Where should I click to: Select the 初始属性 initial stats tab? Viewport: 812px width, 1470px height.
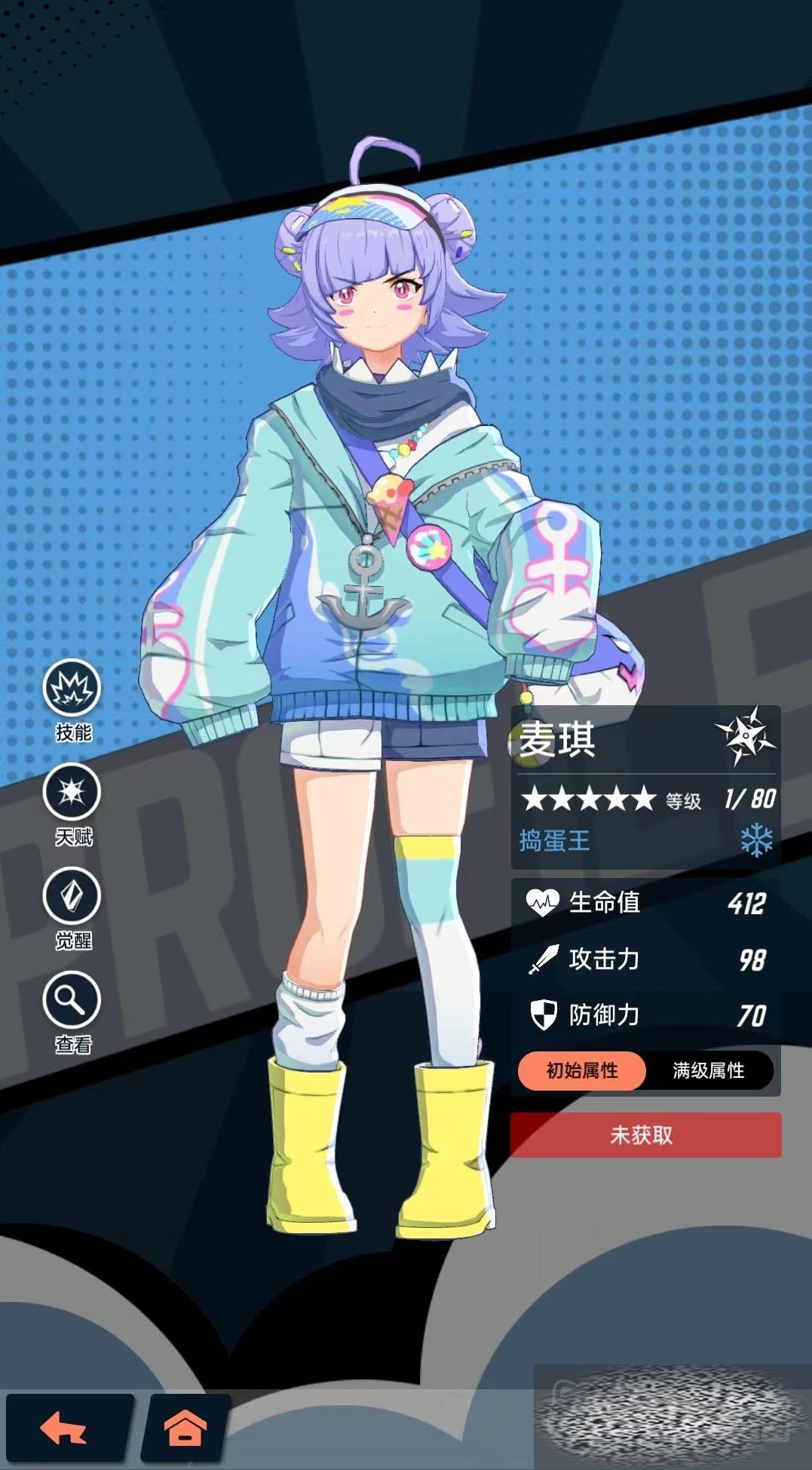[581, 1070]
